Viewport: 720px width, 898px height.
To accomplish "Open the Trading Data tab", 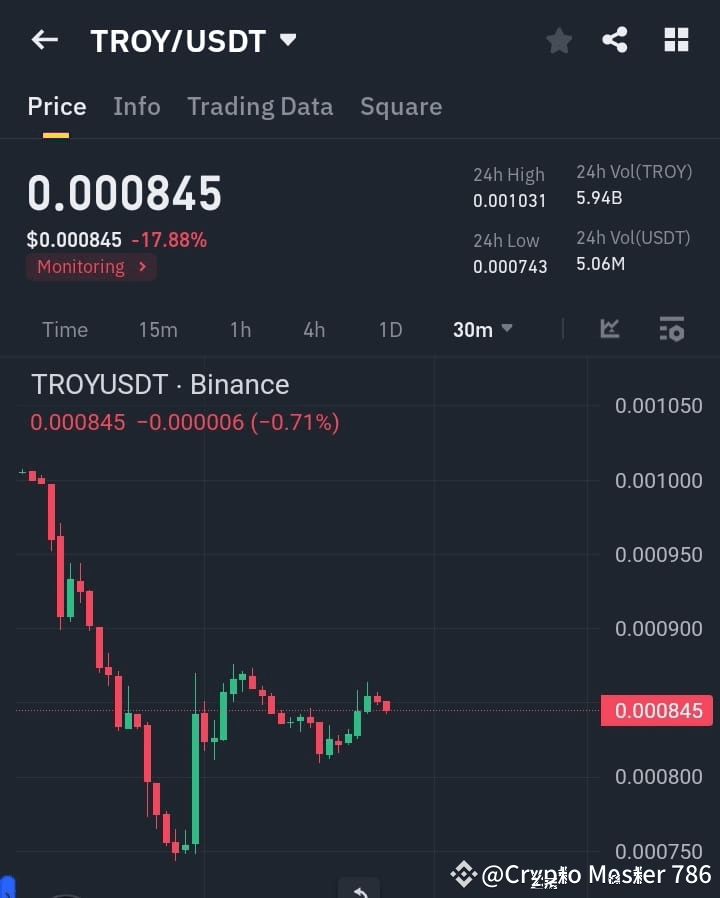I will (260, 106).
